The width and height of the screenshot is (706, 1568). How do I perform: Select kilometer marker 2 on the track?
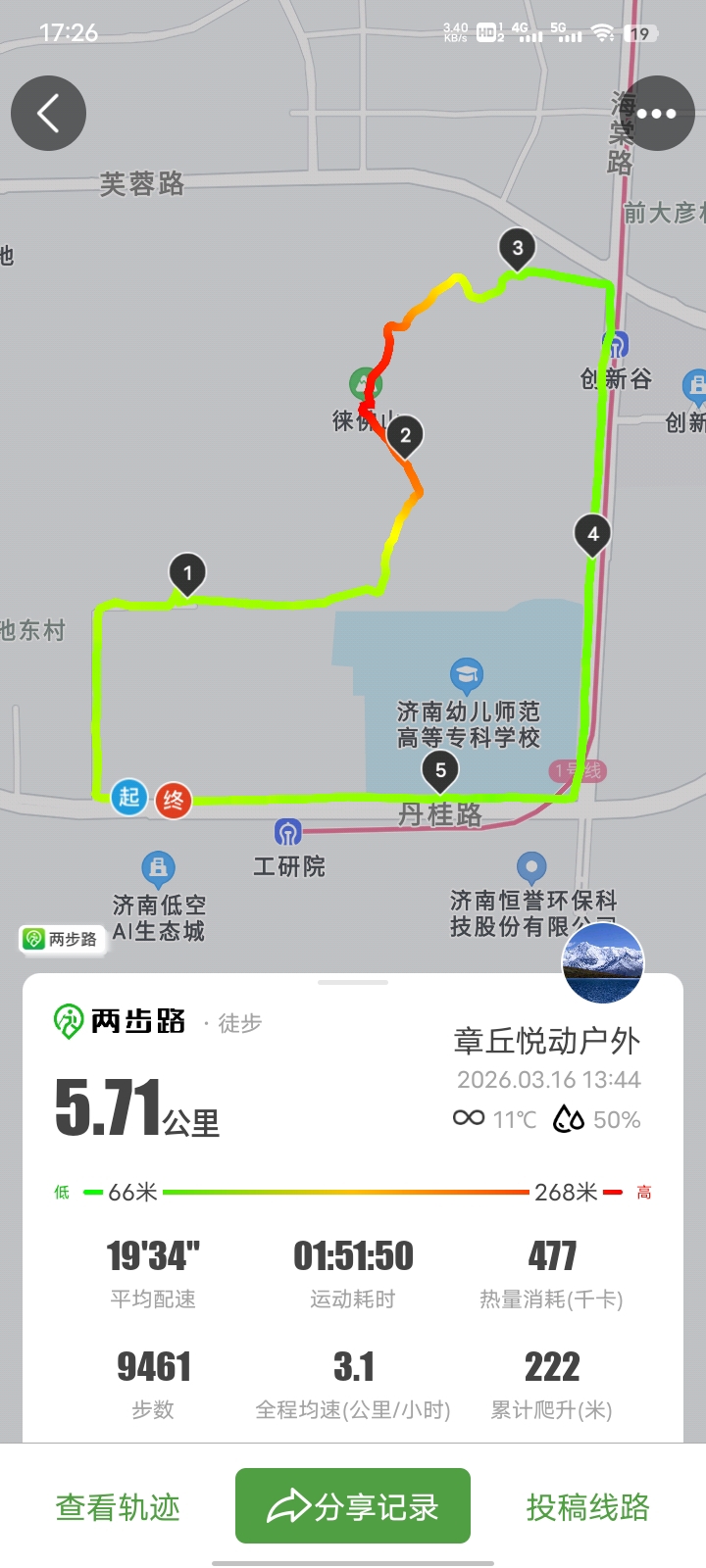tap(405, 435)
